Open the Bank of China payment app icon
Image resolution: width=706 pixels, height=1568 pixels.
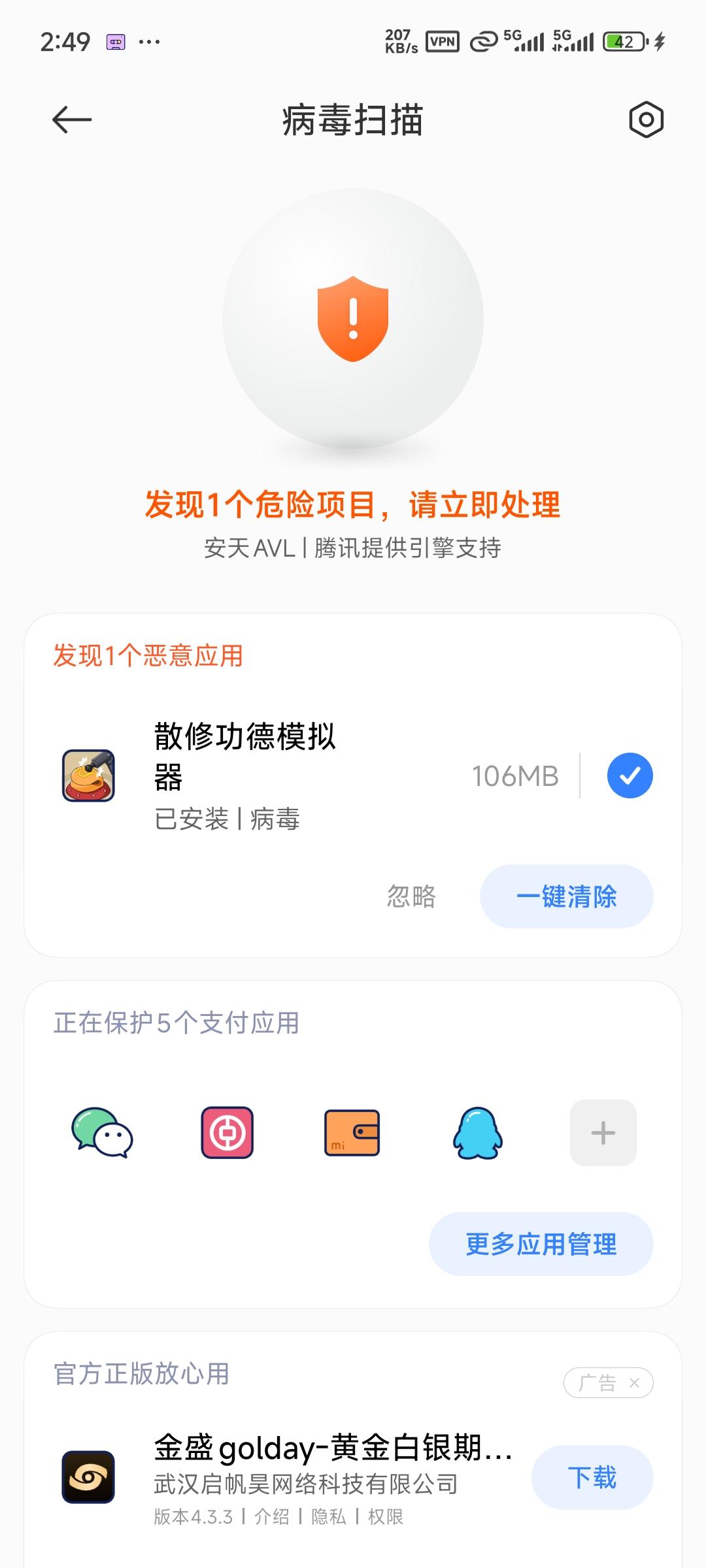coord(227,1134)
